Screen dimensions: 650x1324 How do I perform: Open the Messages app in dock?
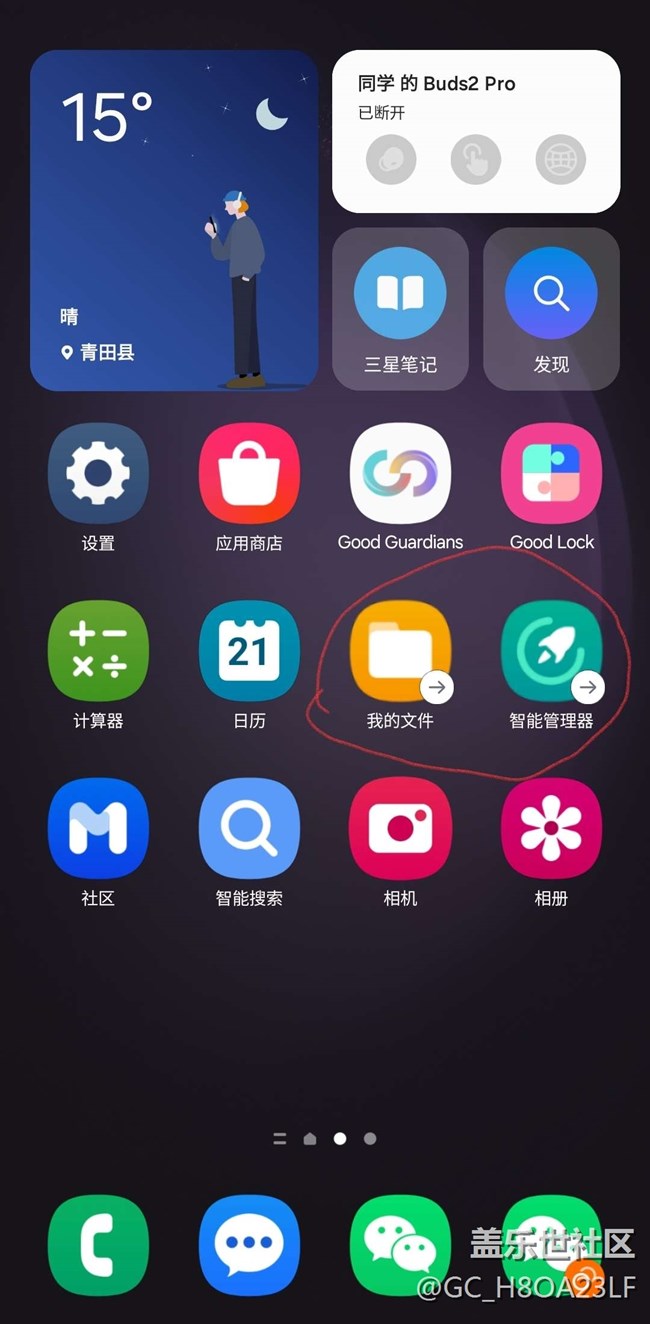click(249, 1245)
